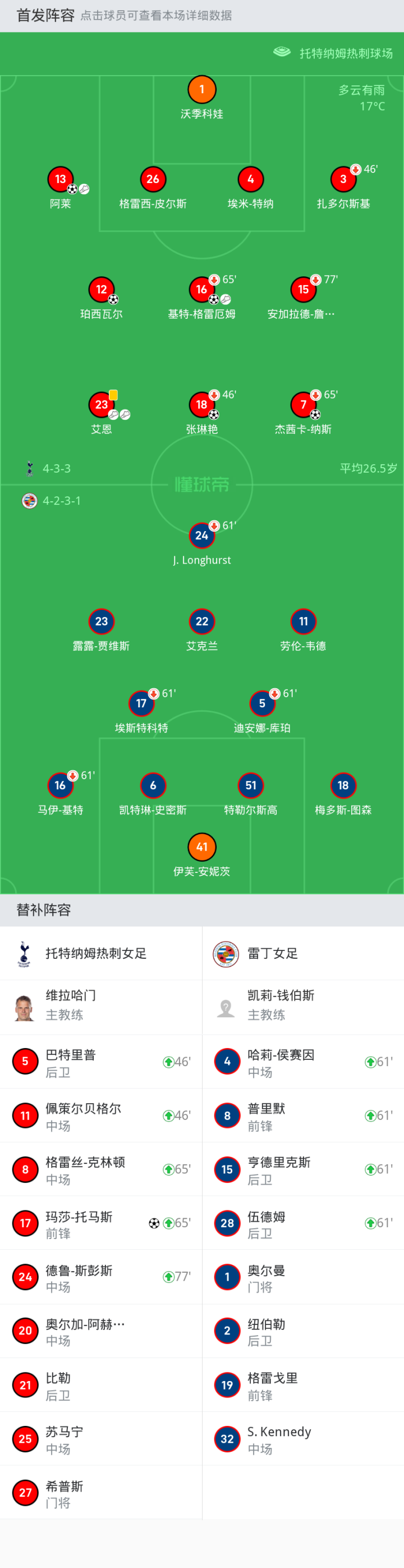Select J. Longhurst number 24

click(x=201, y=536)
